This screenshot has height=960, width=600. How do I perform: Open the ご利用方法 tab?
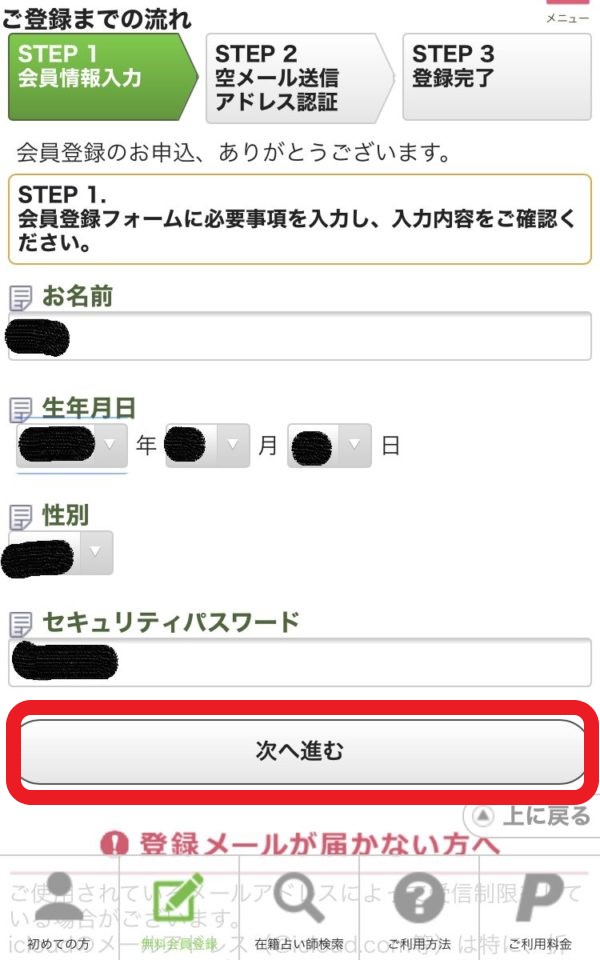click(419, 908)
